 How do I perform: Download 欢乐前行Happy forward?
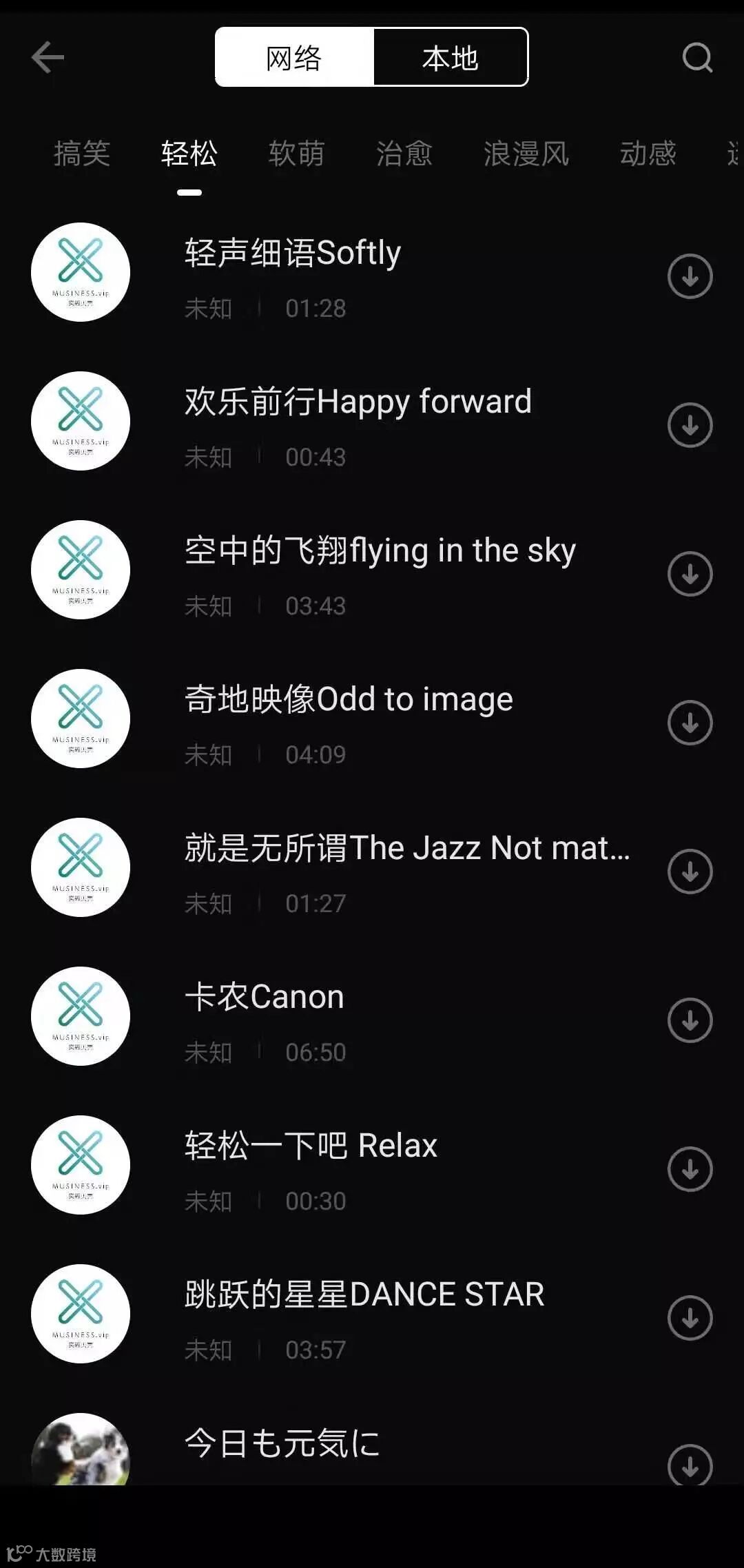[x=690, y=425]
